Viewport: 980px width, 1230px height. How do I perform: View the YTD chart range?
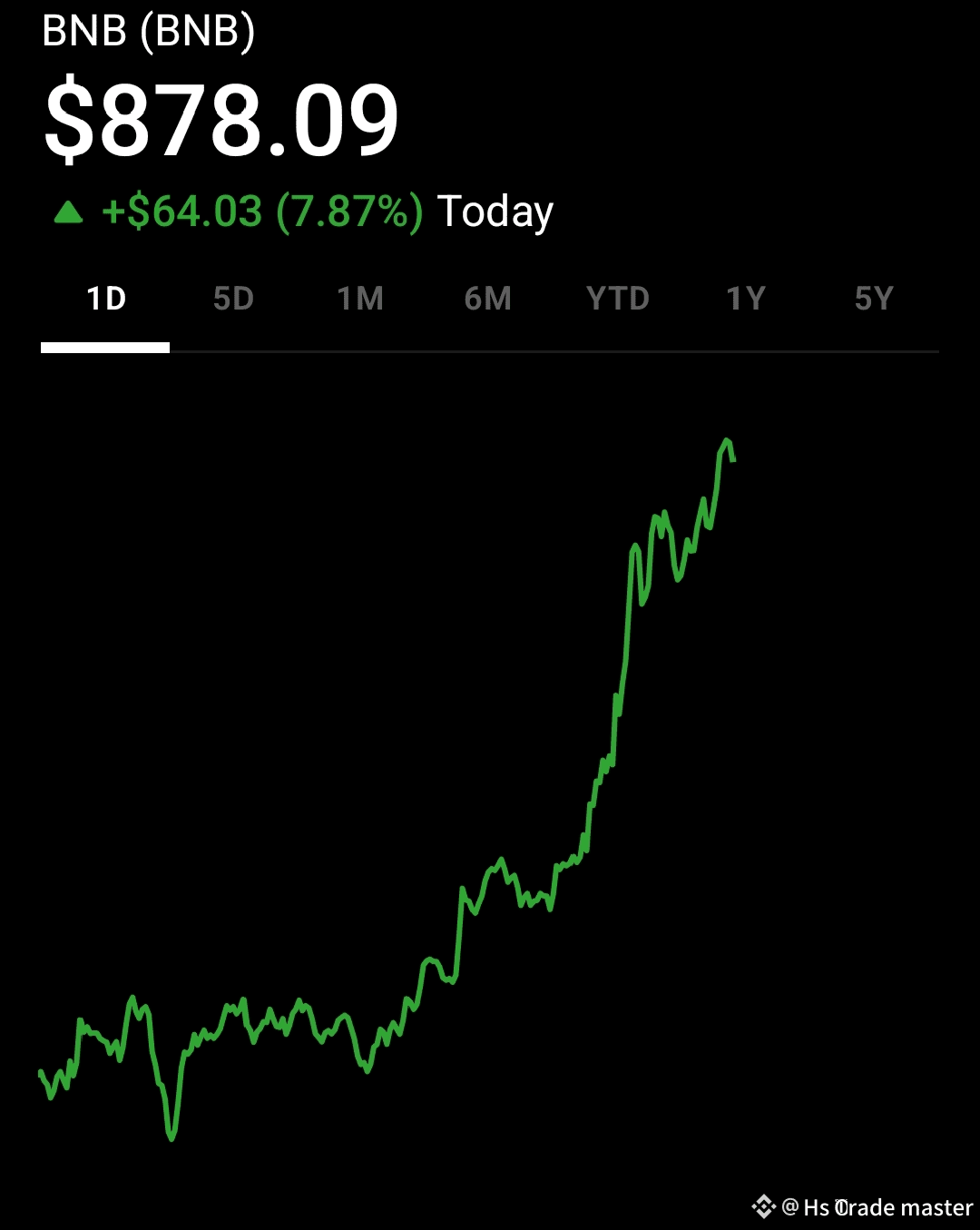618,299
